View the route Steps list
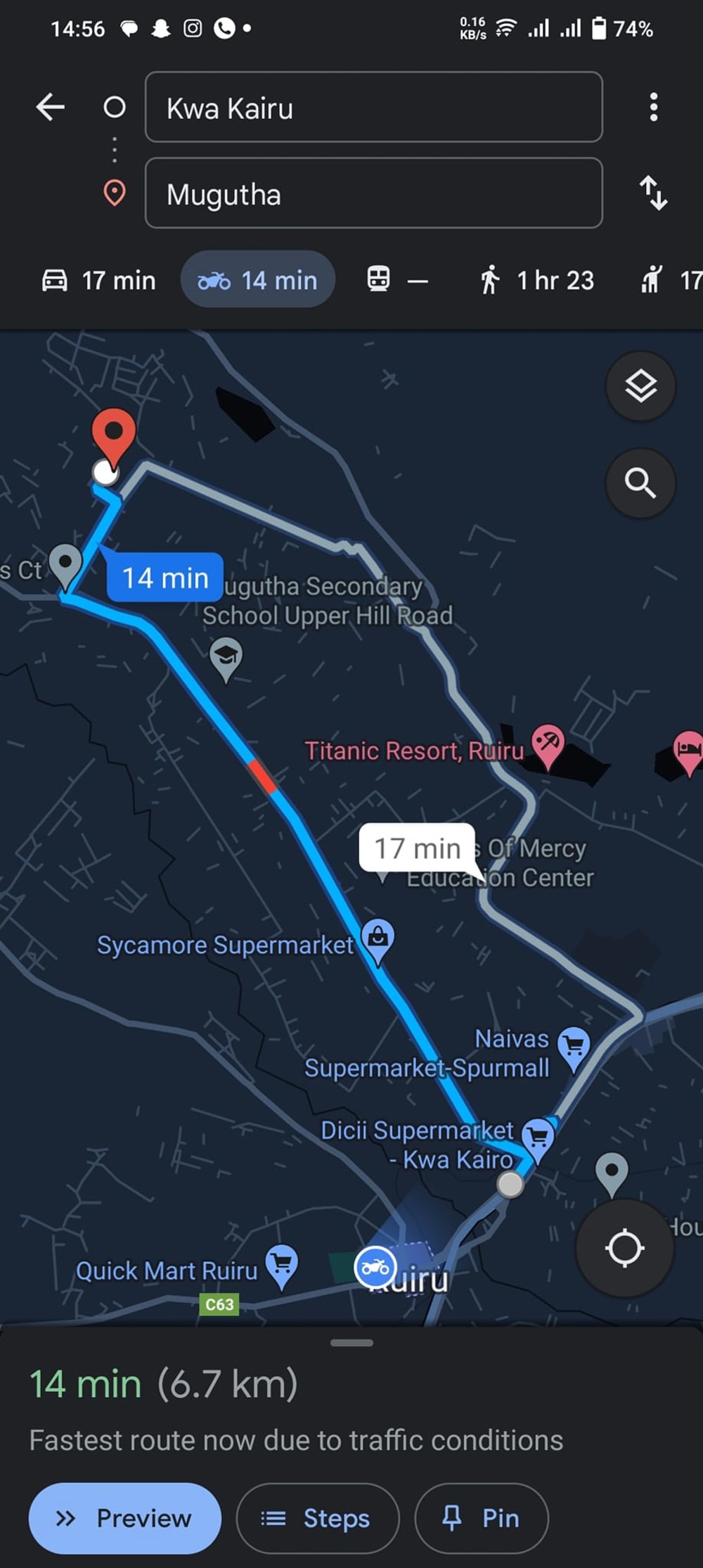Image resolution: width=703 pixels, height=1568 pixels. (317, 1518)
